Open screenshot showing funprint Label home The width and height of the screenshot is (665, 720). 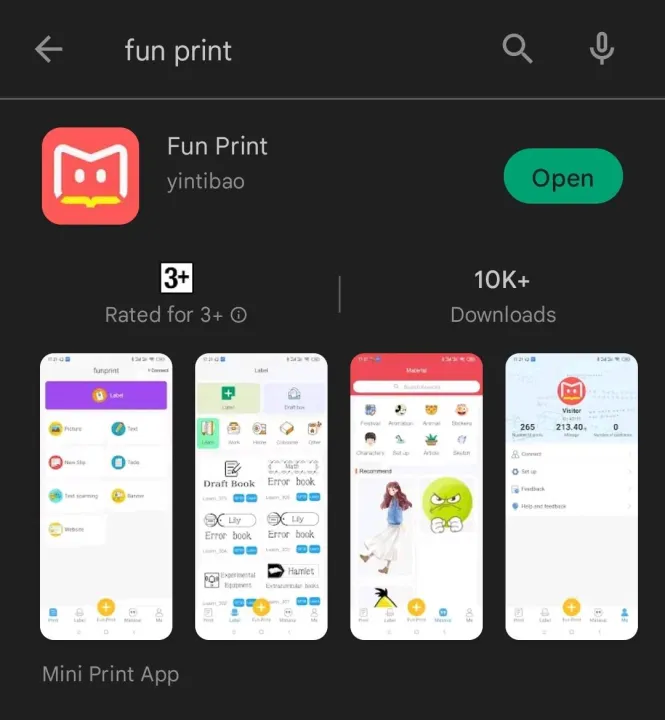(106, 496)
